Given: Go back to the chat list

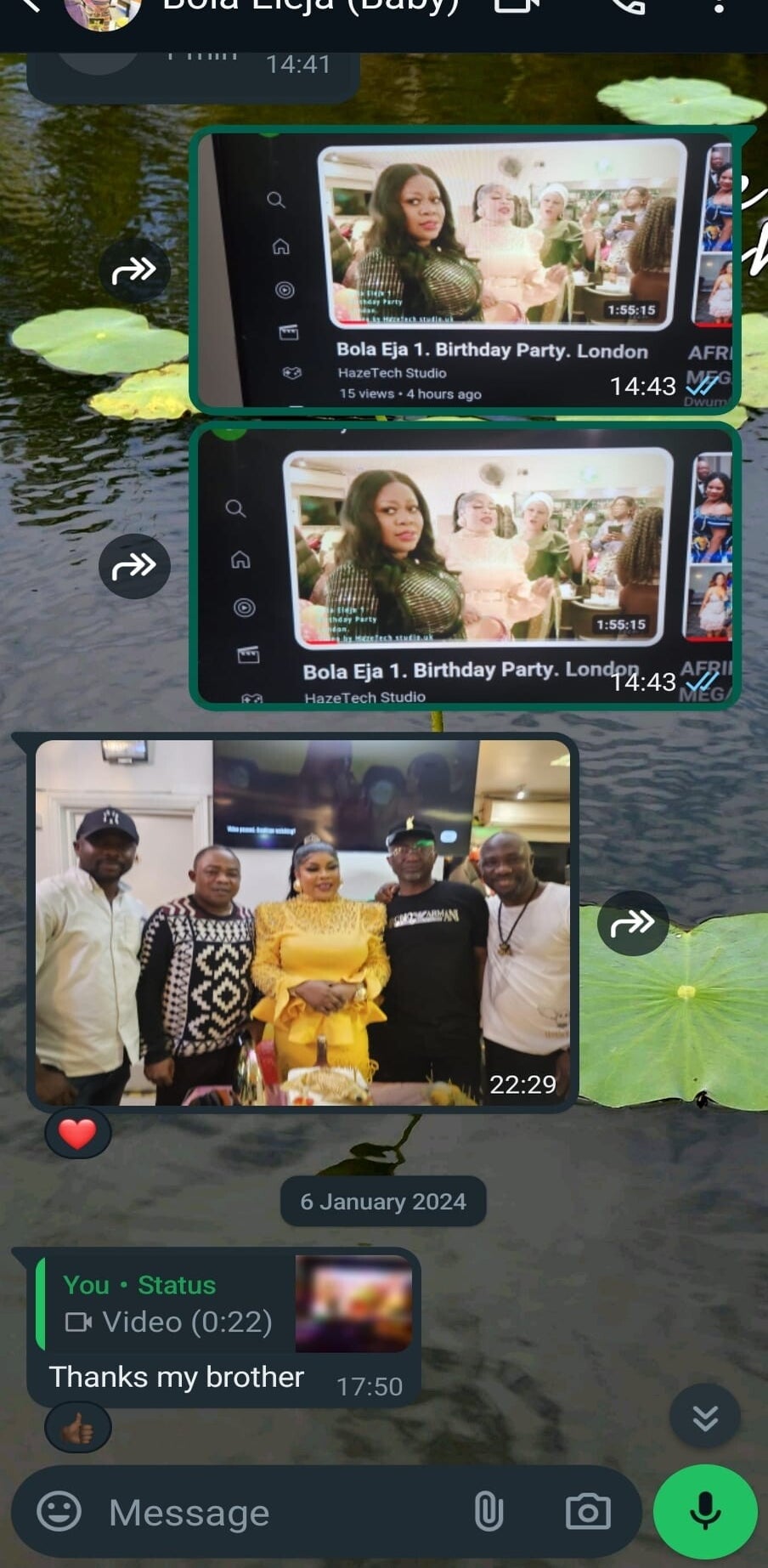Looking at the screenshot, I should (30, 5).
